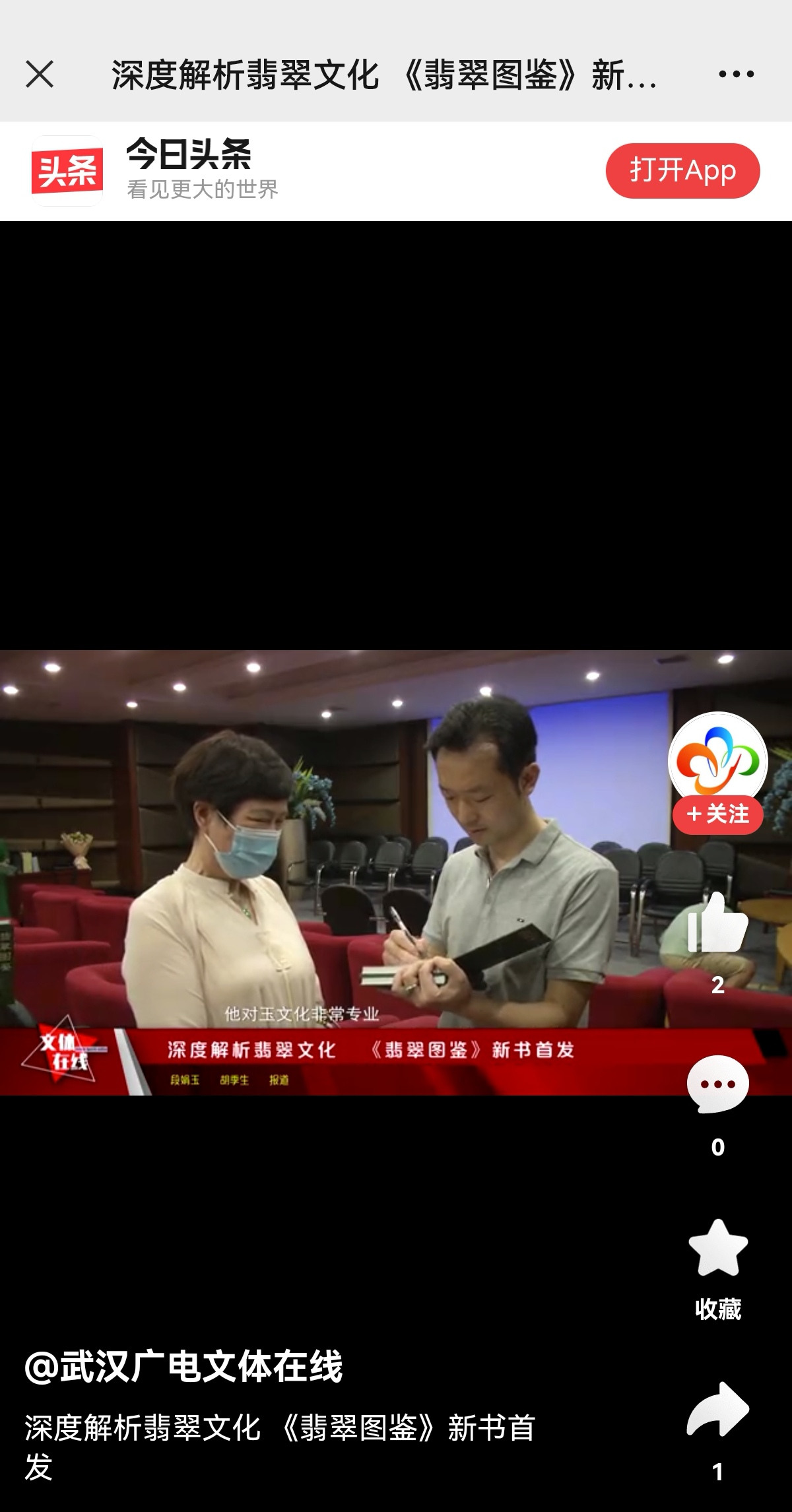Close the webpage with the X icon
This screenshot has height=1512, width=792.
click(x=40, y=74)
